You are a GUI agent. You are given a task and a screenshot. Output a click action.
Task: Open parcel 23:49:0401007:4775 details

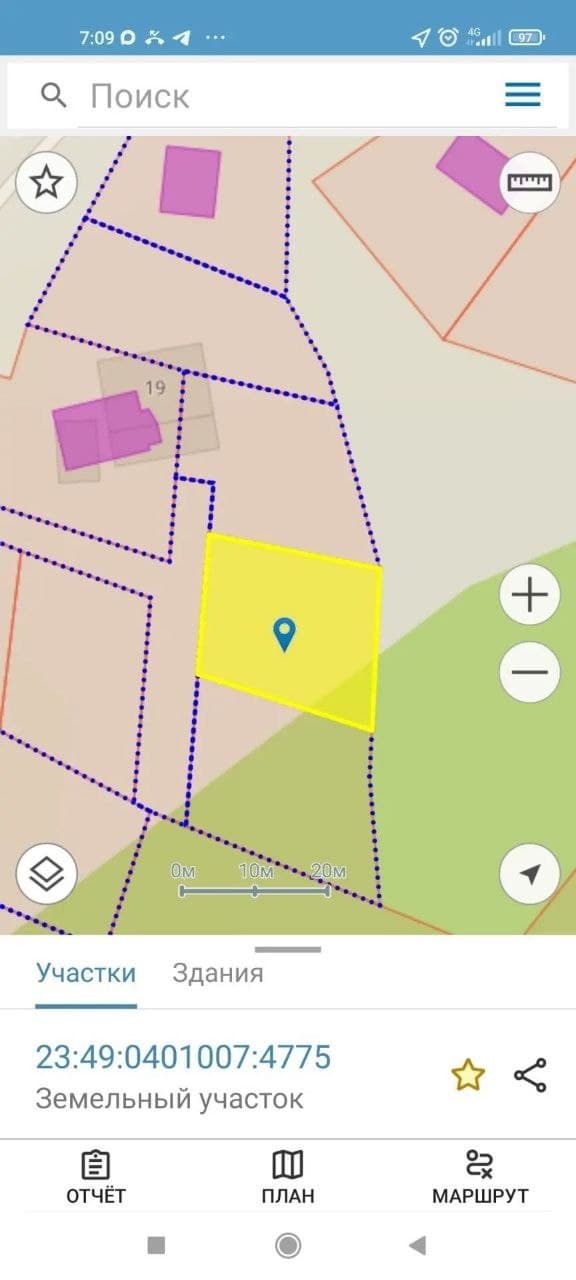click(183, 1057)
